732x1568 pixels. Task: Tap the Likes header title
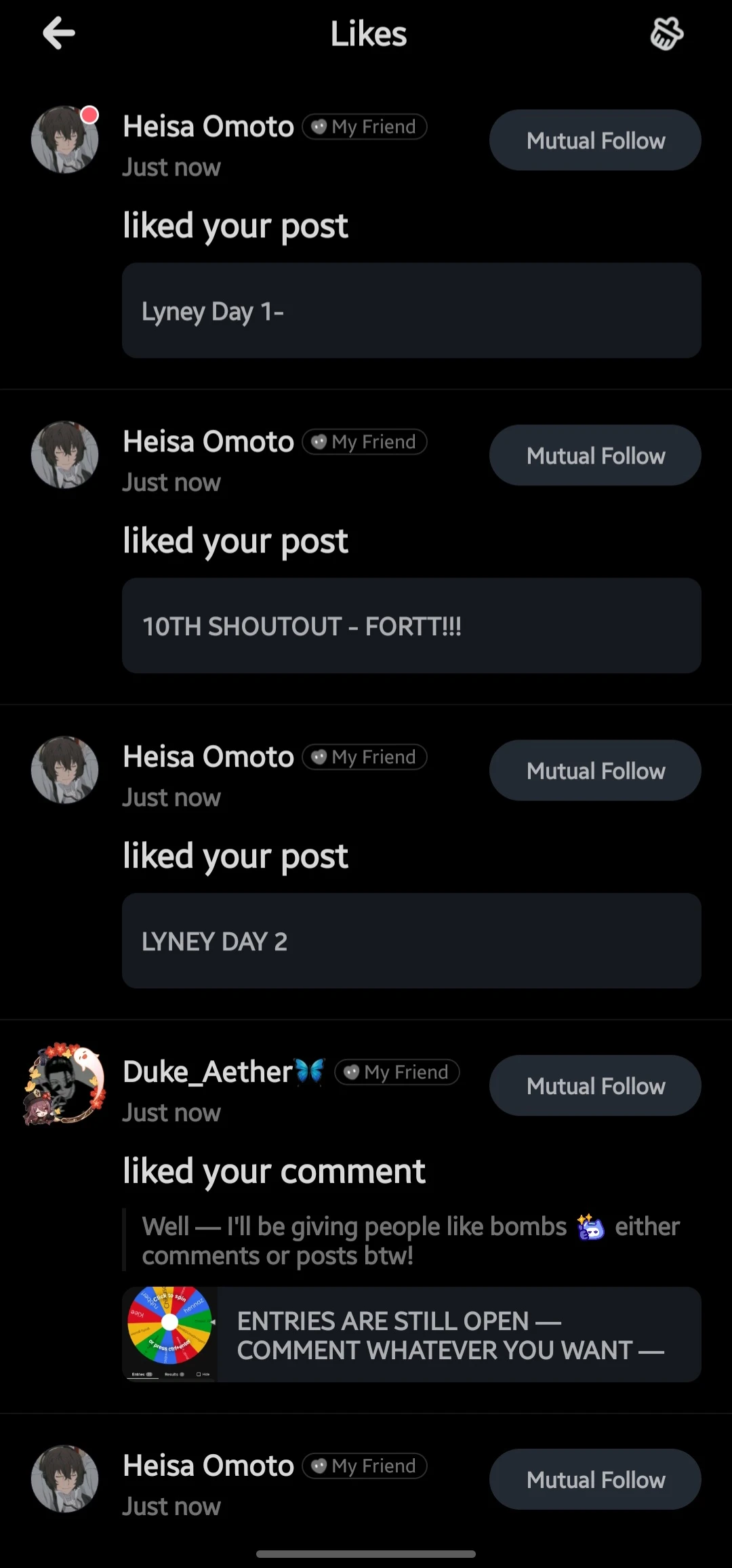point(366,33)
